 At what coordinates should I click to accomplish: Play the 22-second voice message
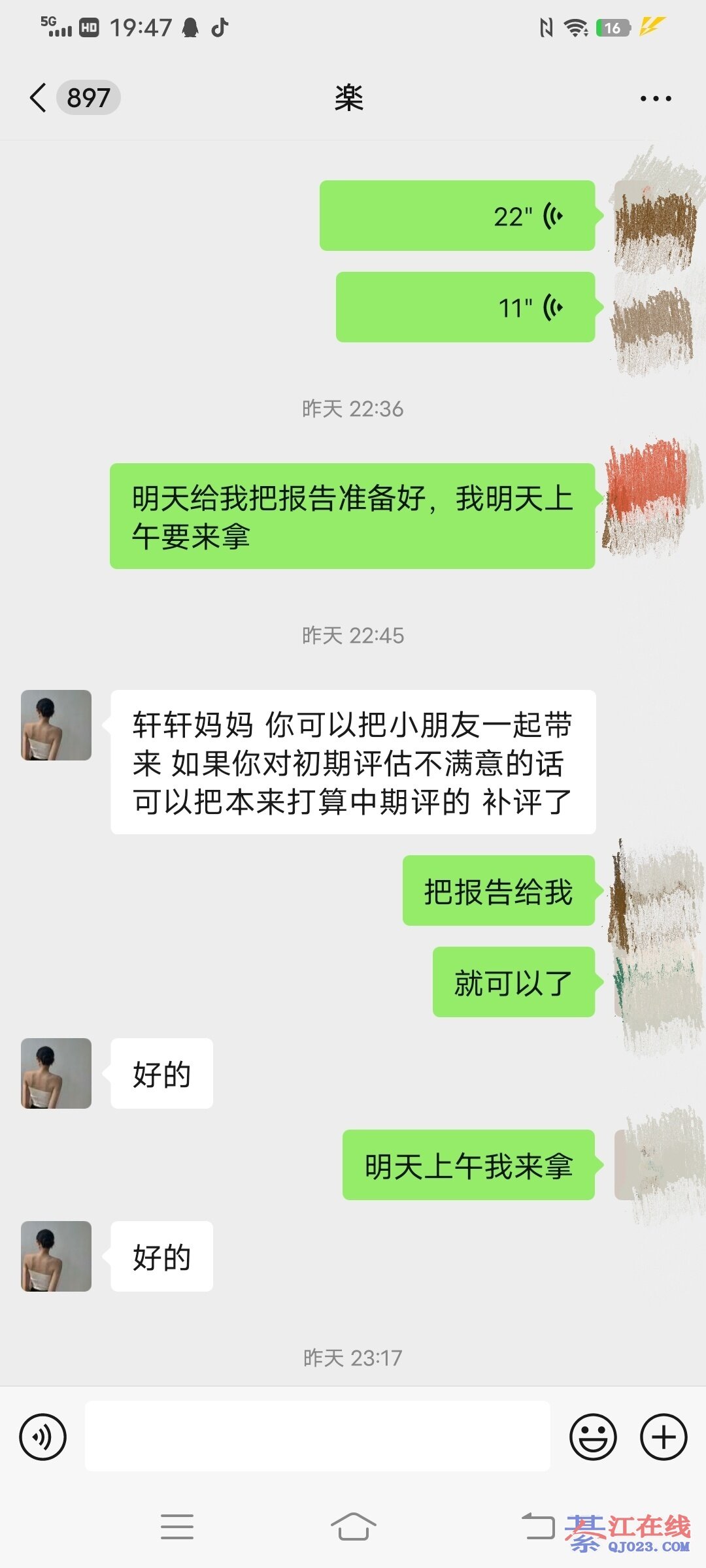click(457, 216)
